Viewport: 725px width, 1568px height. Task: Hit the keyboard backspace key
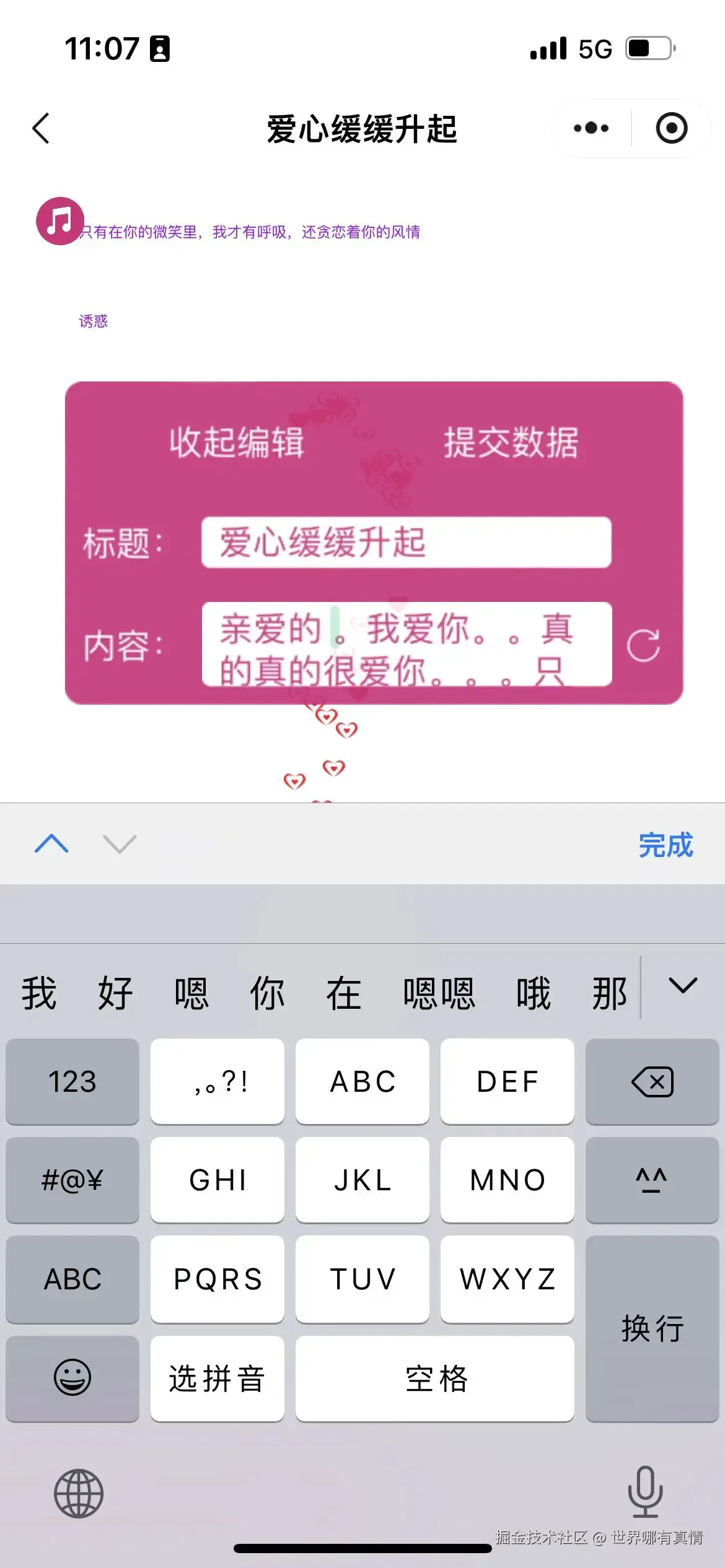[x=652, y=1082]
